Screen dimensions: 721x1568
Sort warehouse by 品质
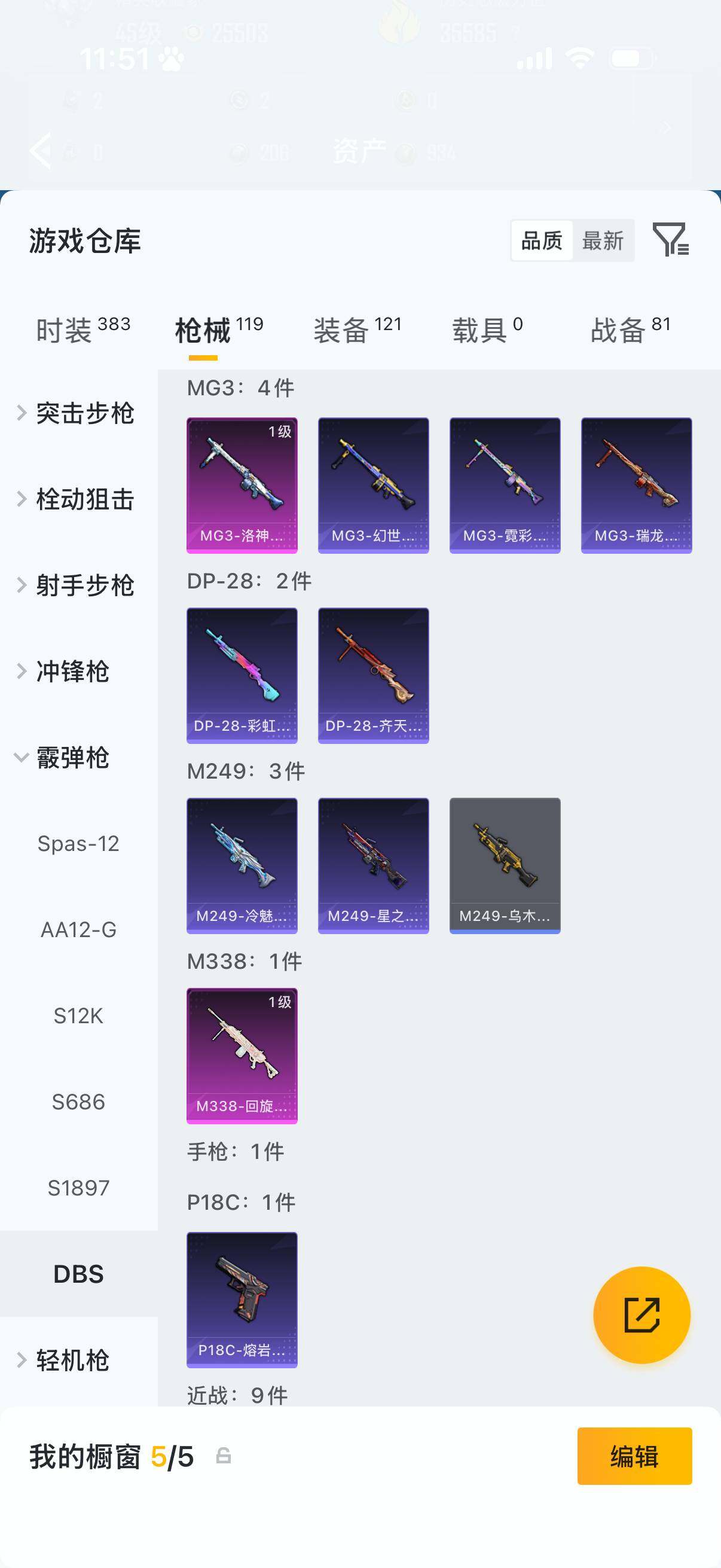(542, 240)
